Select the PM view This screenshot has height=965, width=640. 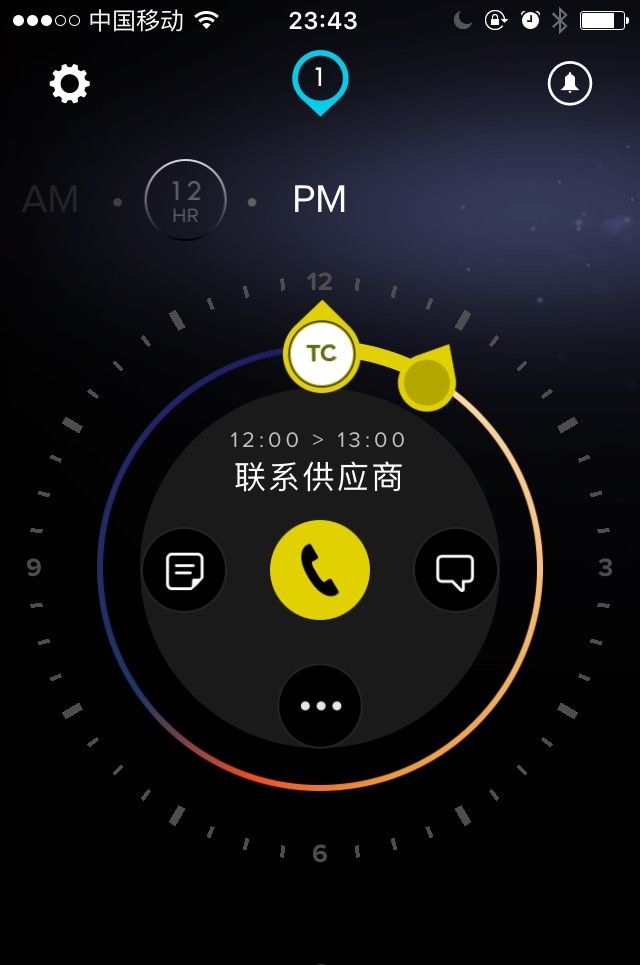click(x=319, y=200)
